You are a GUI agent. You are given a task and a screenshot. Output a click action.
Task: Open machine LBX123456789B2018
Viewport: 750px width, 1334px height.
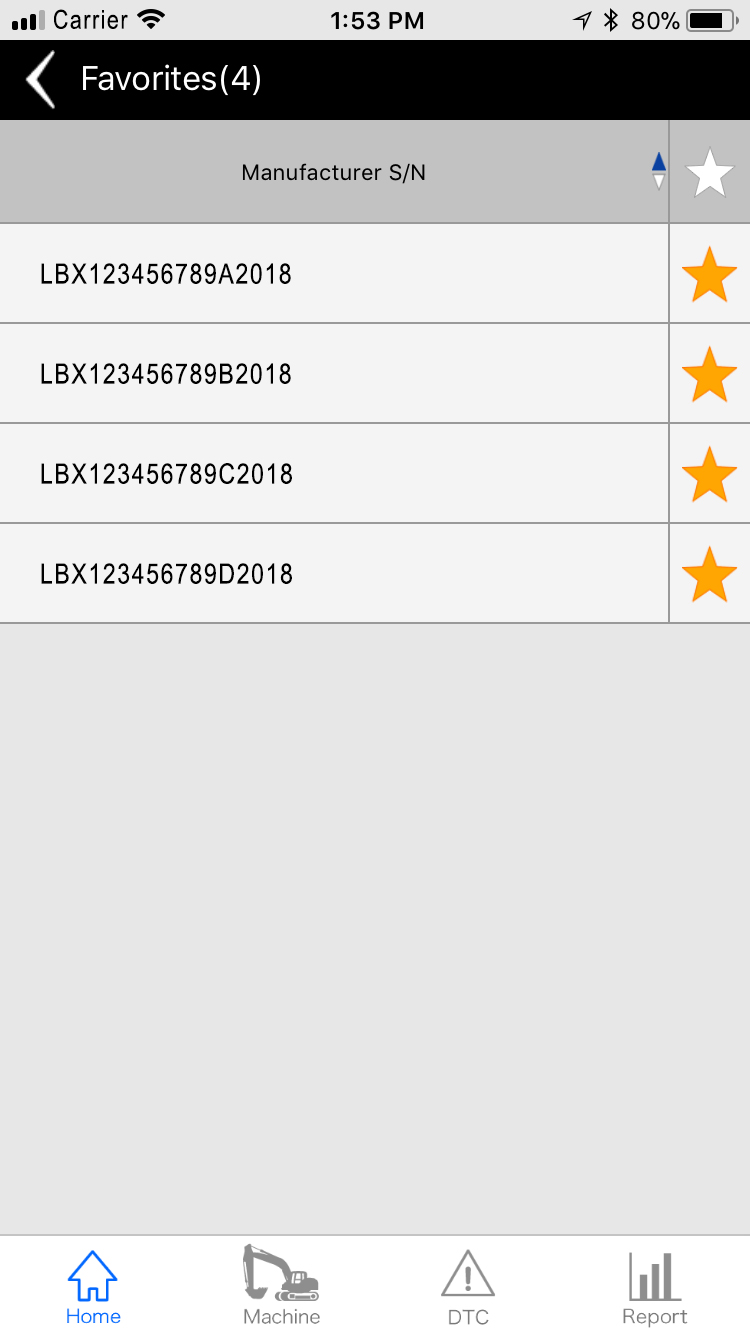[166, 374]
